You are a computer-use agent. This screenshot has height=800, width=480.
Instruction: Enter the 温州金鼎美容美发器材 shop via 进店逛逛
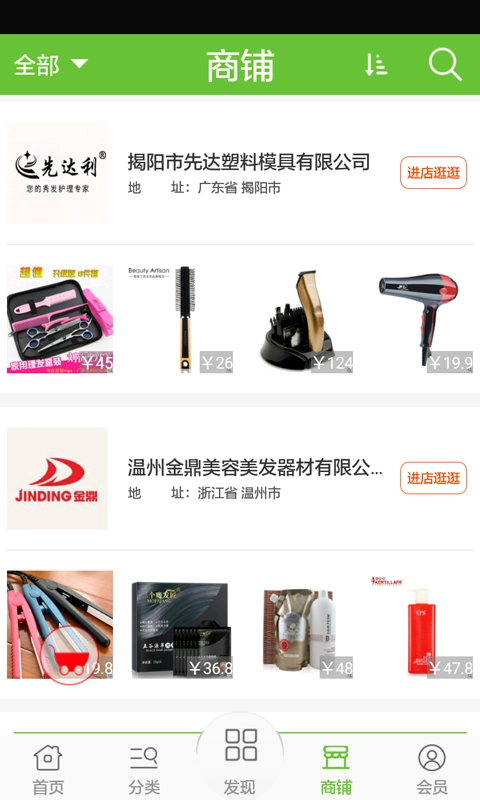433,478
